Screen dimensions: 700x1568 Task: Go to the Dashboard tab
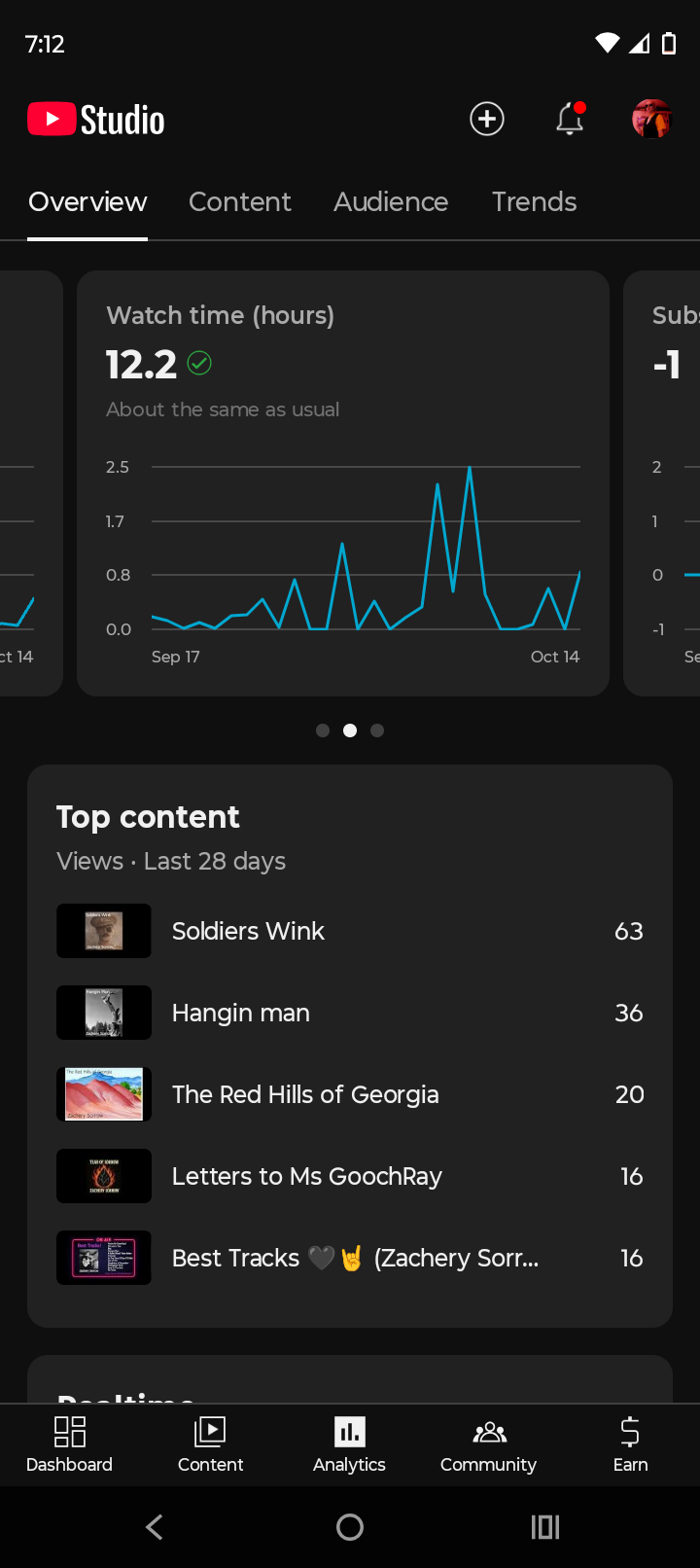click(x=69, y=1443)
